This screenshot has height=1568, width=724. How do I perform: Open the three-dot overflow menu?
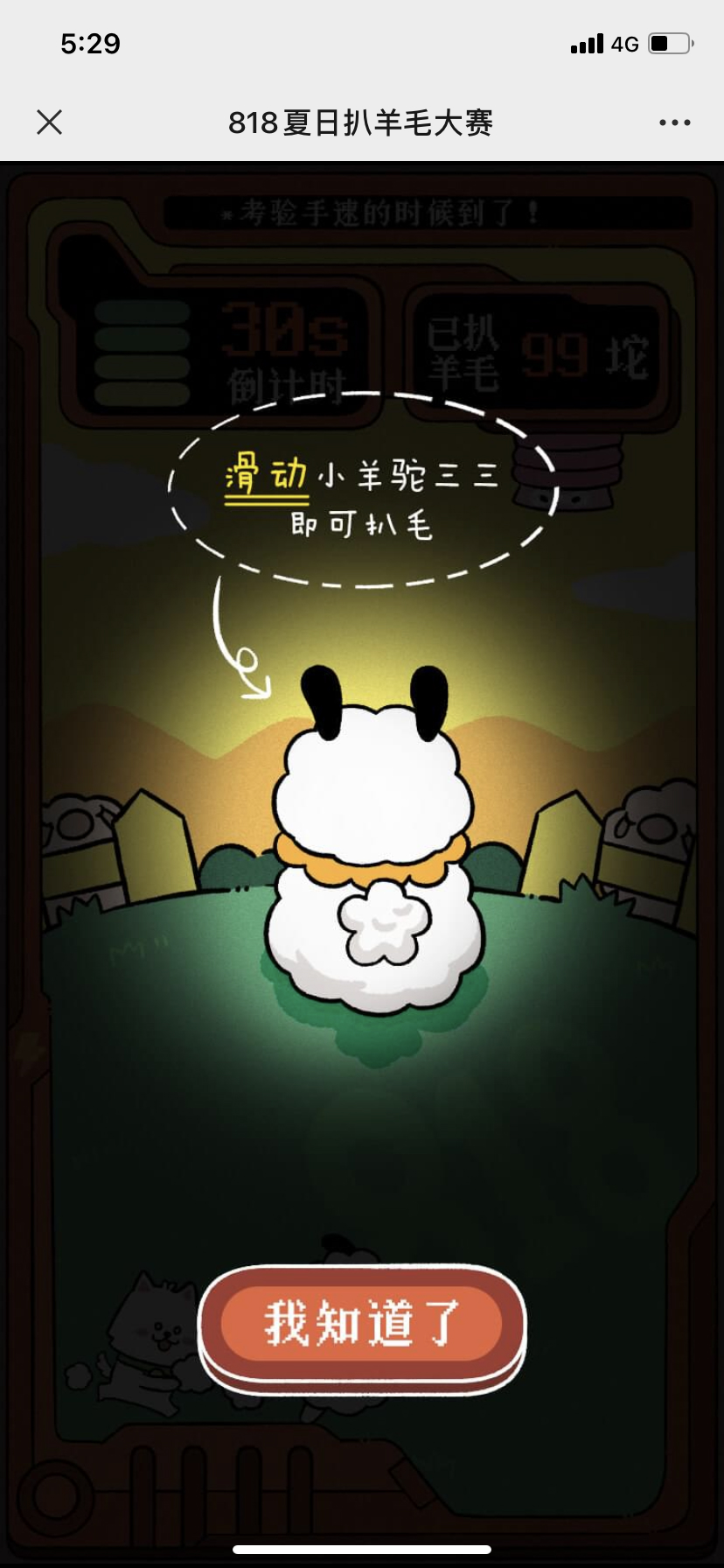click(674, 123)
